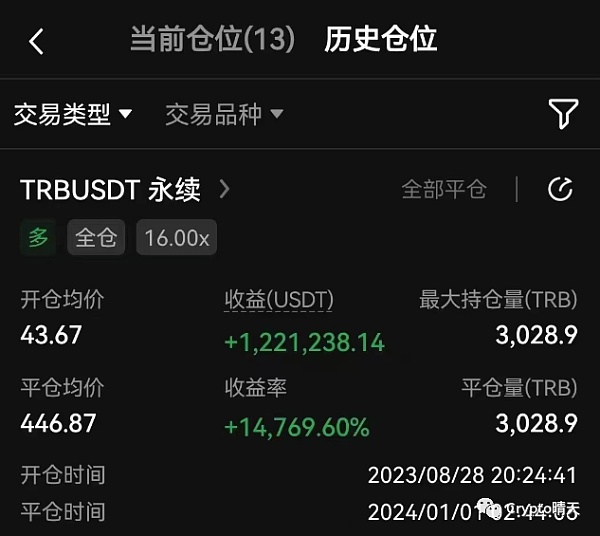This screenshot has width=600, height=536.
Task: Open TRBUSDT 永续 position details
Action: (x=125, y=189)
